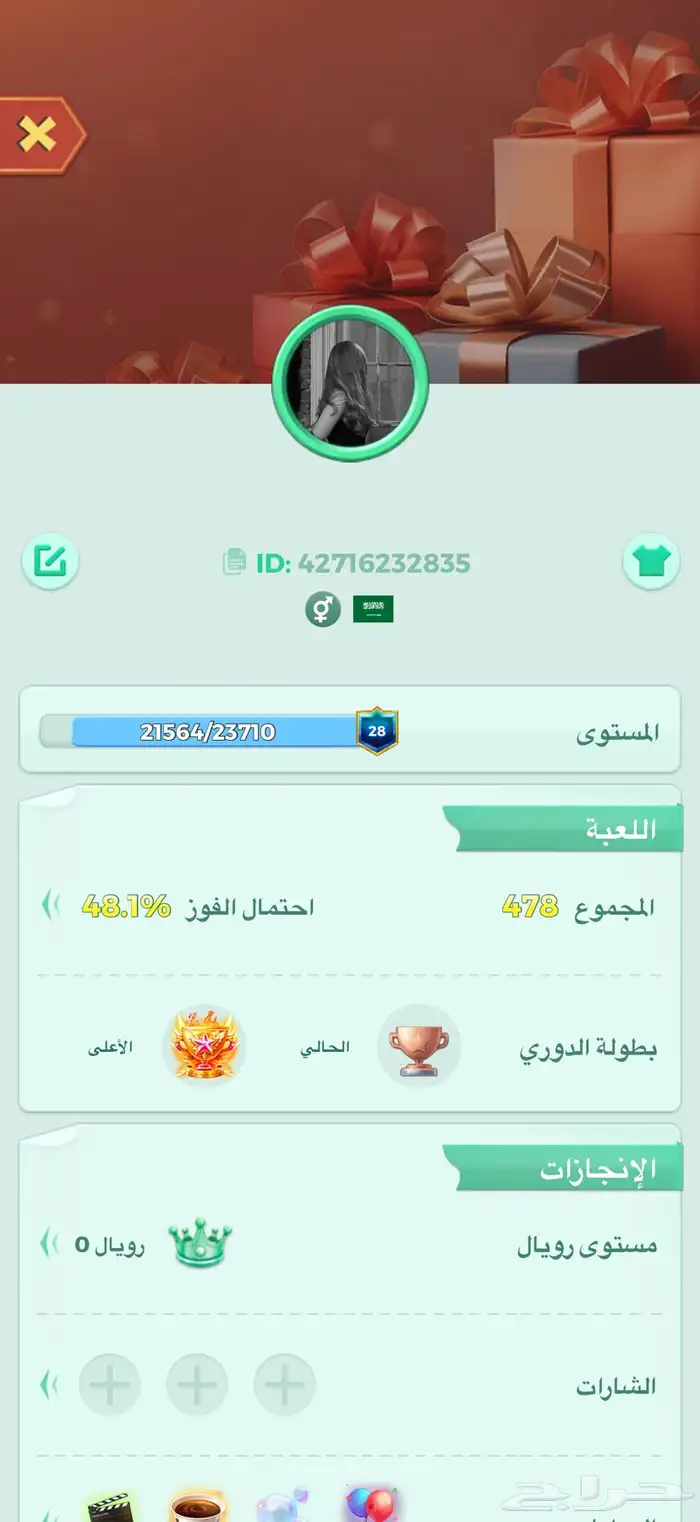Tap the edit profile pencil icon
The width and height of the screenshot is (700, 1522).
tap(50, 562)
